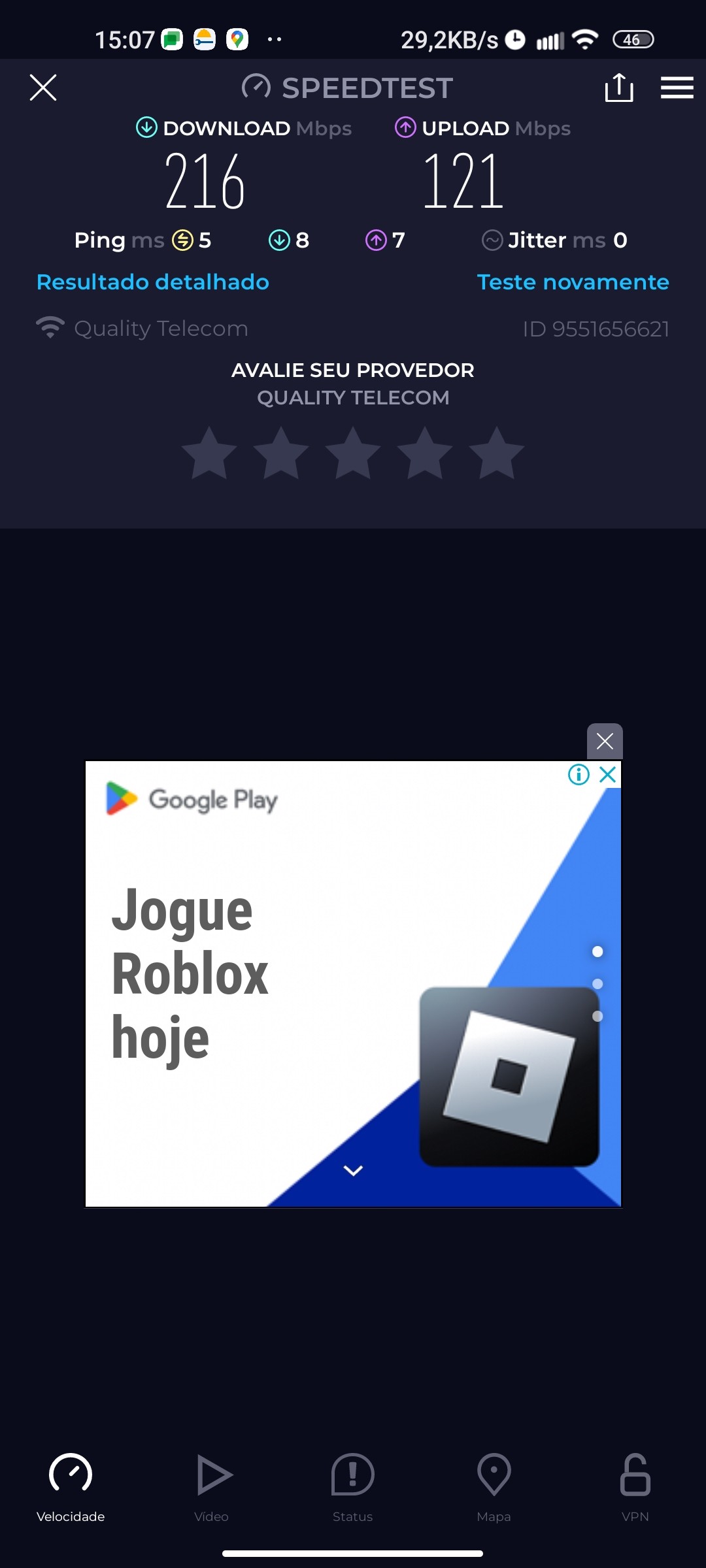
Task: Open the hamburger menu
Action: pos(677,88)
